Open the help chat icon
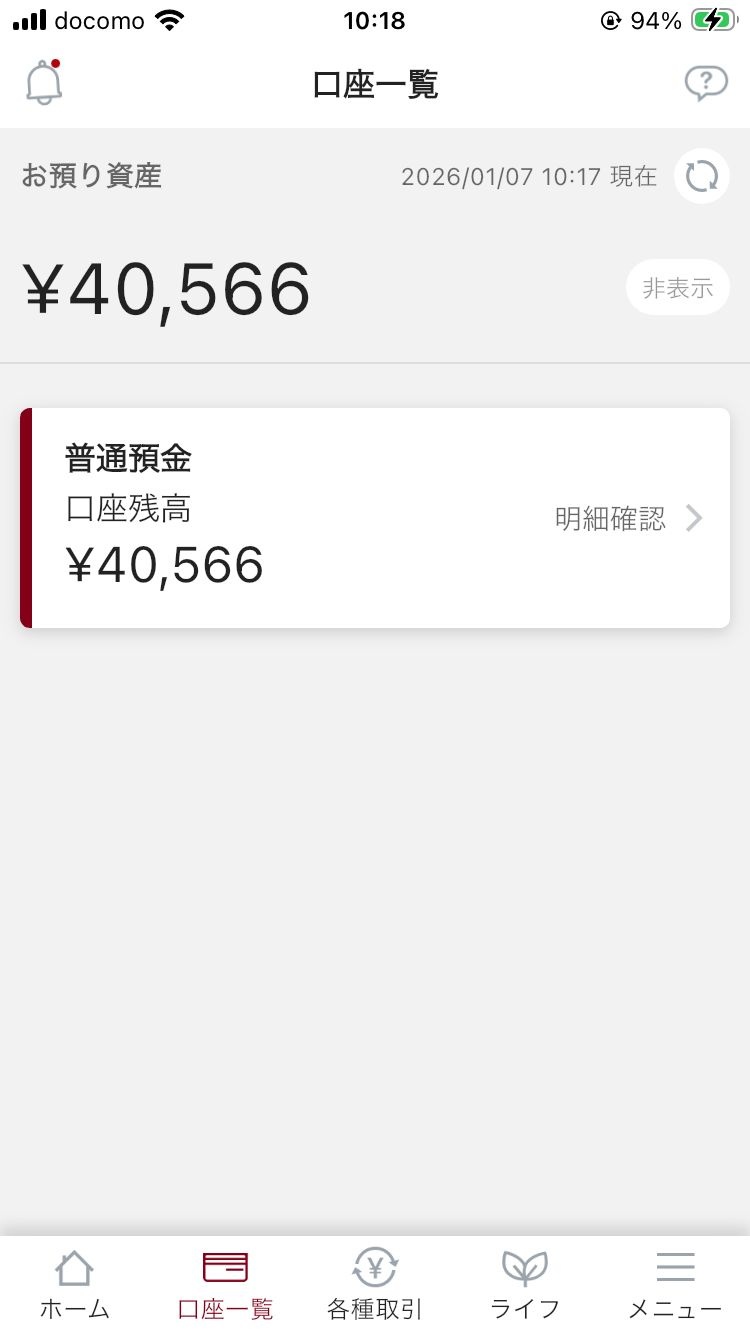 point(706,84)
